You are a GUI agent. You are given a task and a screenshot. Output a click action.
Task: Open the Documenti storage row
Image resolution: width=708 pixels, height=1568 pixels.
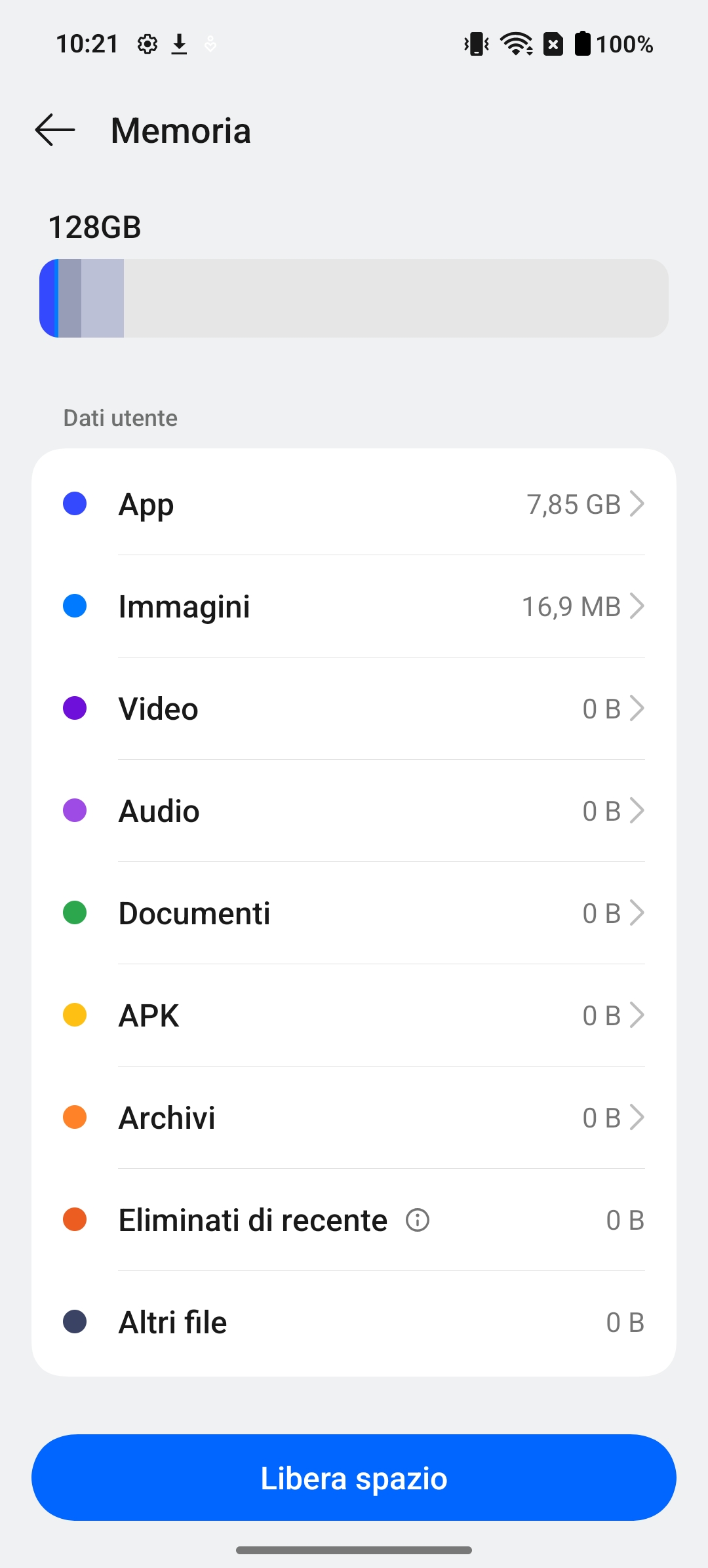coord(354,913)
